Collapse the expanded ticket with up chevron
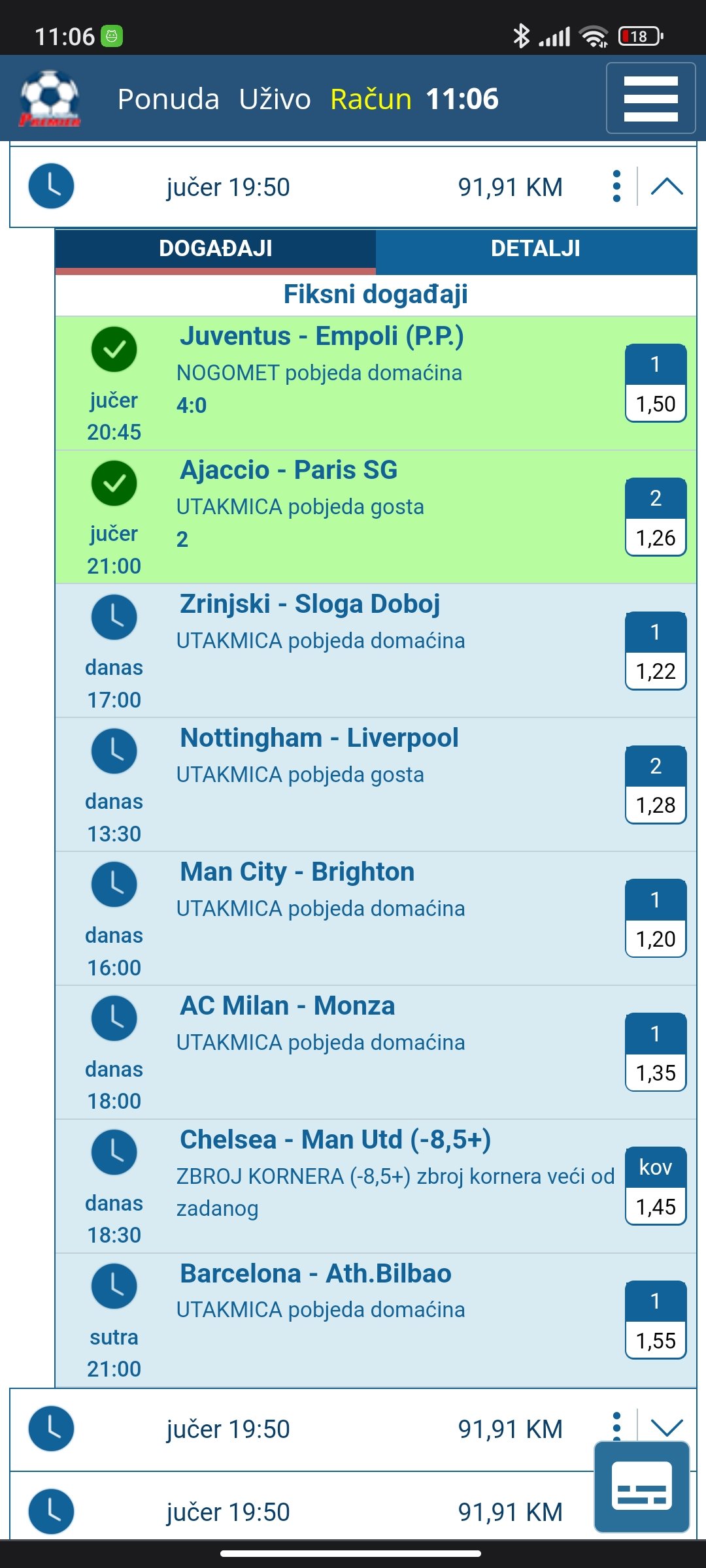This screenshot has width=706, height=1568. pos(667,187)
